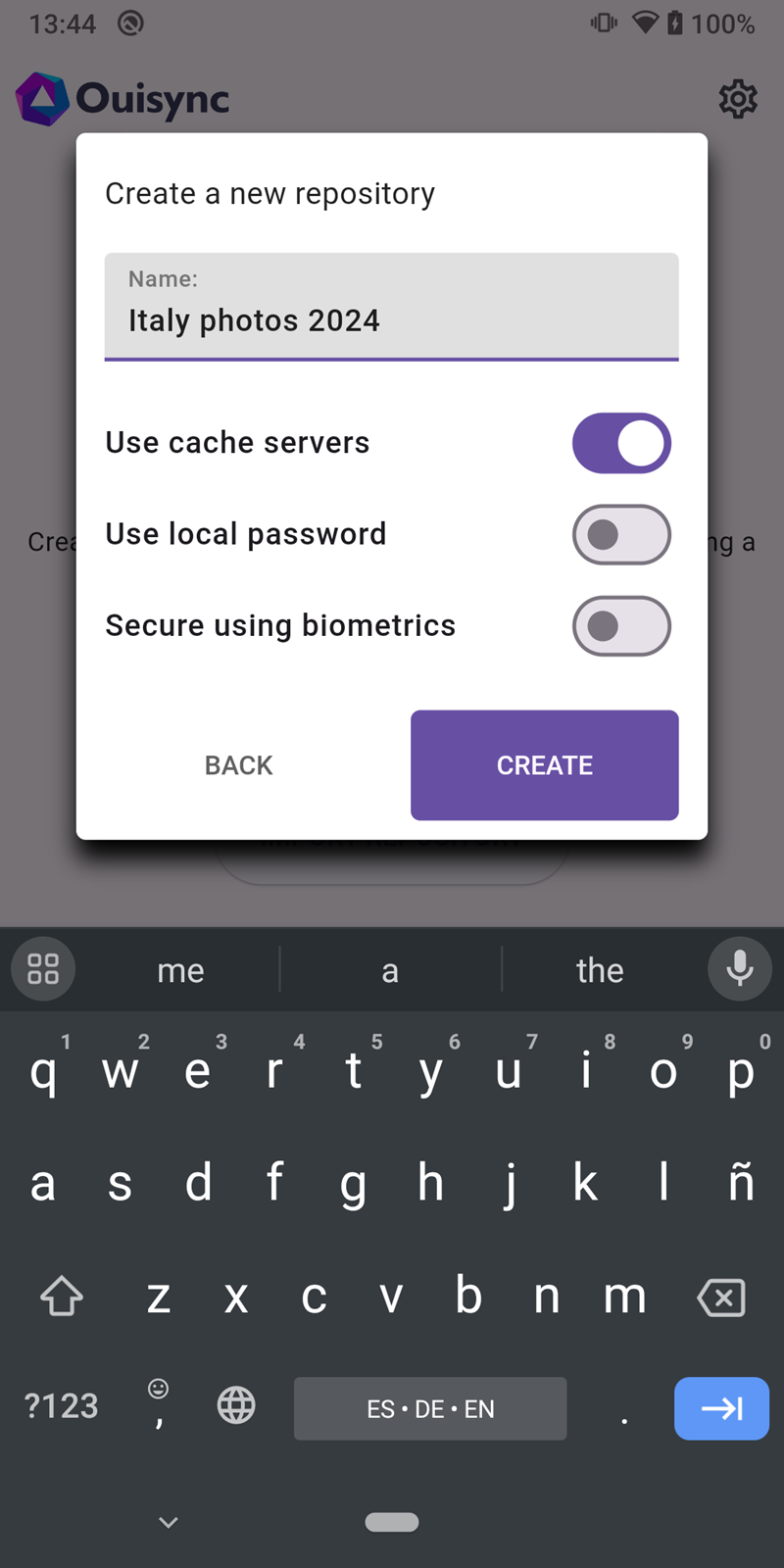Start voice input with the microphone
This screenshot has width=784, height=1568.
(x=740, y=969)
